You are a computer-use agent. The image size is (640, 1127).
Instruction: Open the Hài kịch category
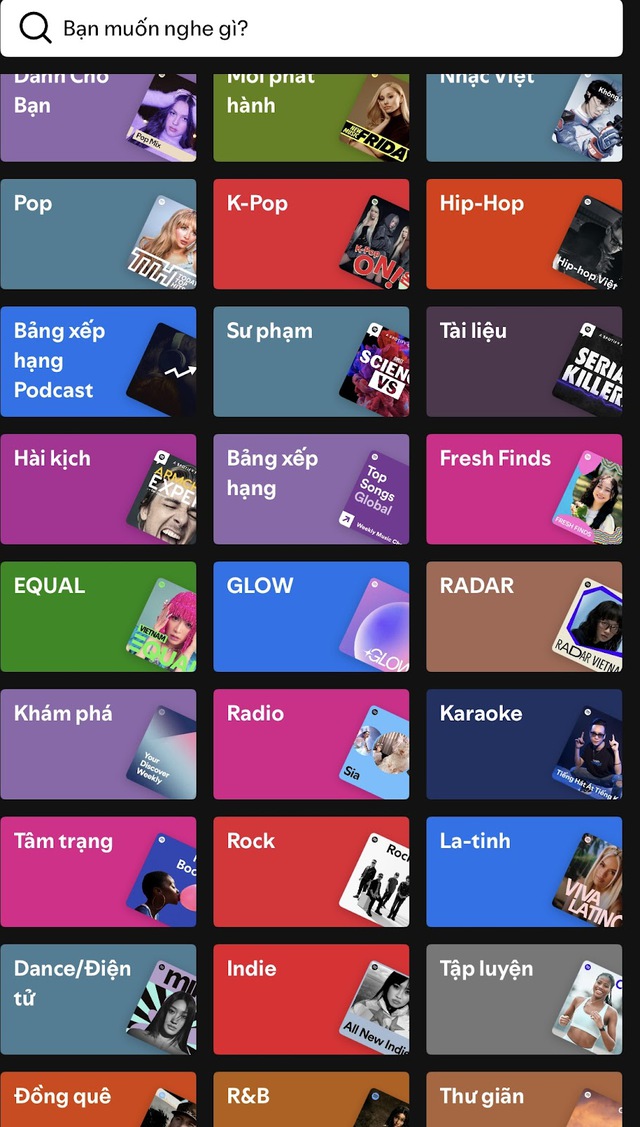tap(98, 489)
